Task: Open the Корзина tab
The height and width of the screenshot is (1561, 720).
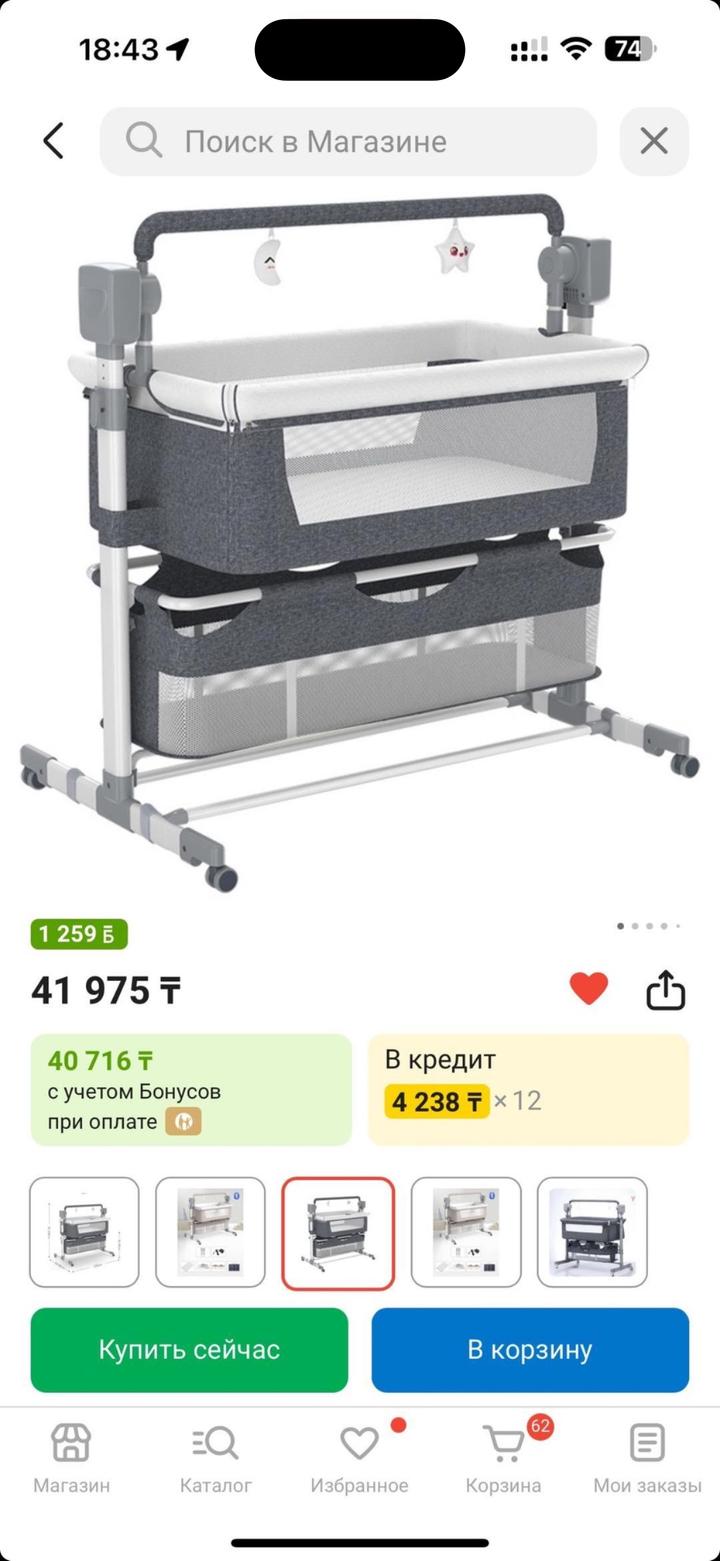Action: click(x=503, y=1456)
